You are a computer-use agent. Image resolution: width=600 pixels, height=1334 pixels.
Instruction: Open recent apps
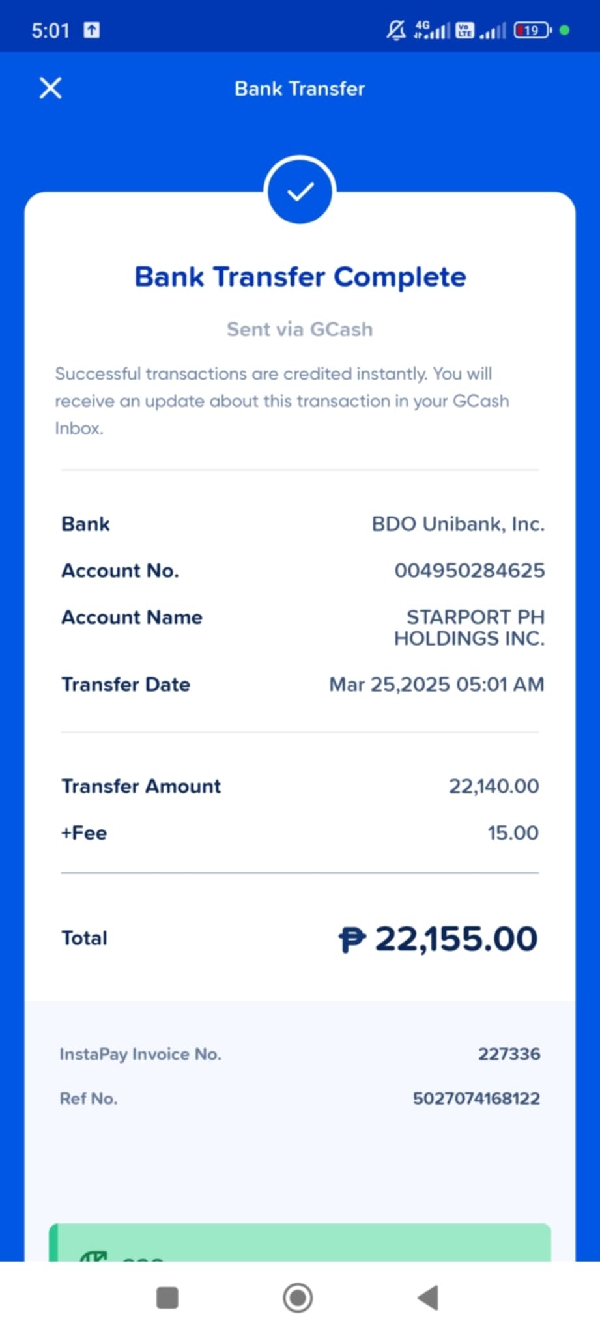(168, 1298)
